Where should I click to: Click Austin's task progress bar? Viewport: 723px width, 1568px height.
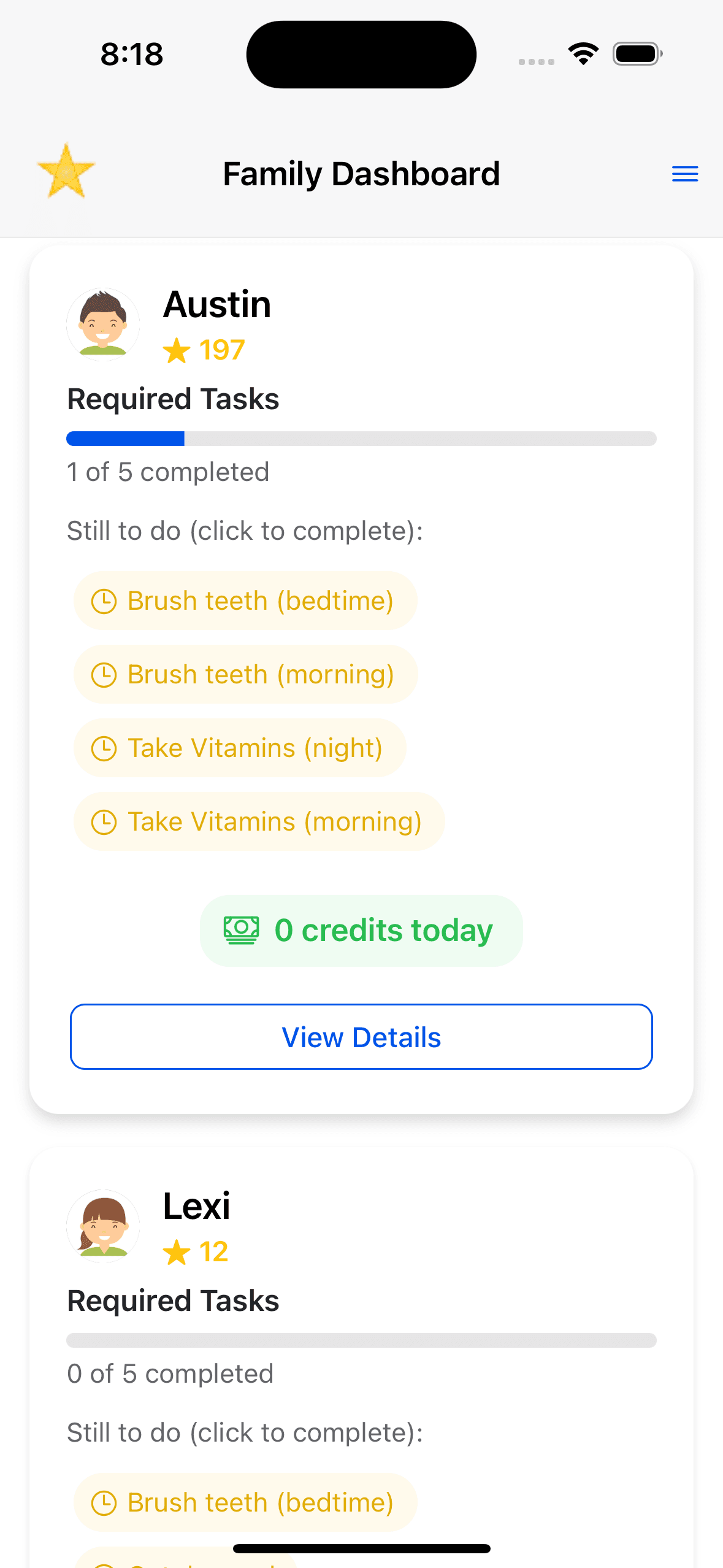click(x=361, y=439)
